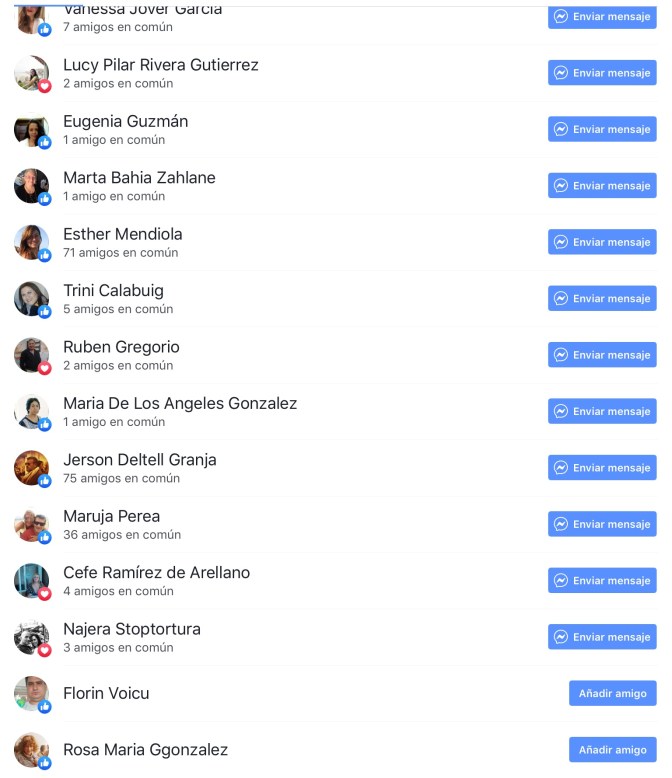Open Esther Mendiola's profile

tap(122, 234)
